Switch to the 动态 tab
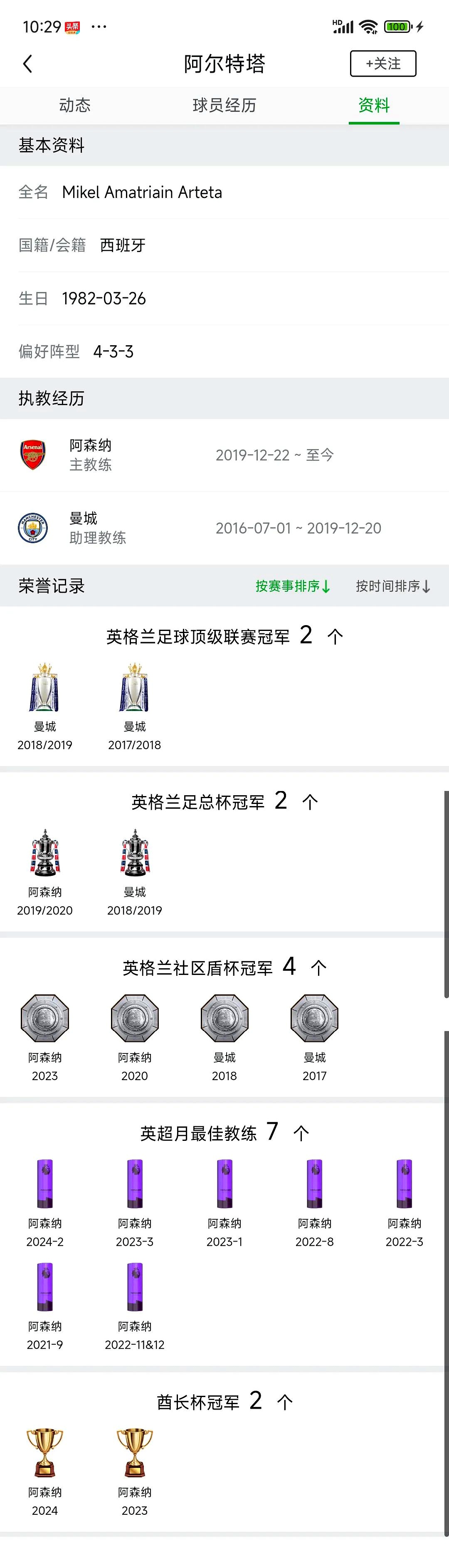This screenshot has height=1568, width=449. tap(75, 105)
